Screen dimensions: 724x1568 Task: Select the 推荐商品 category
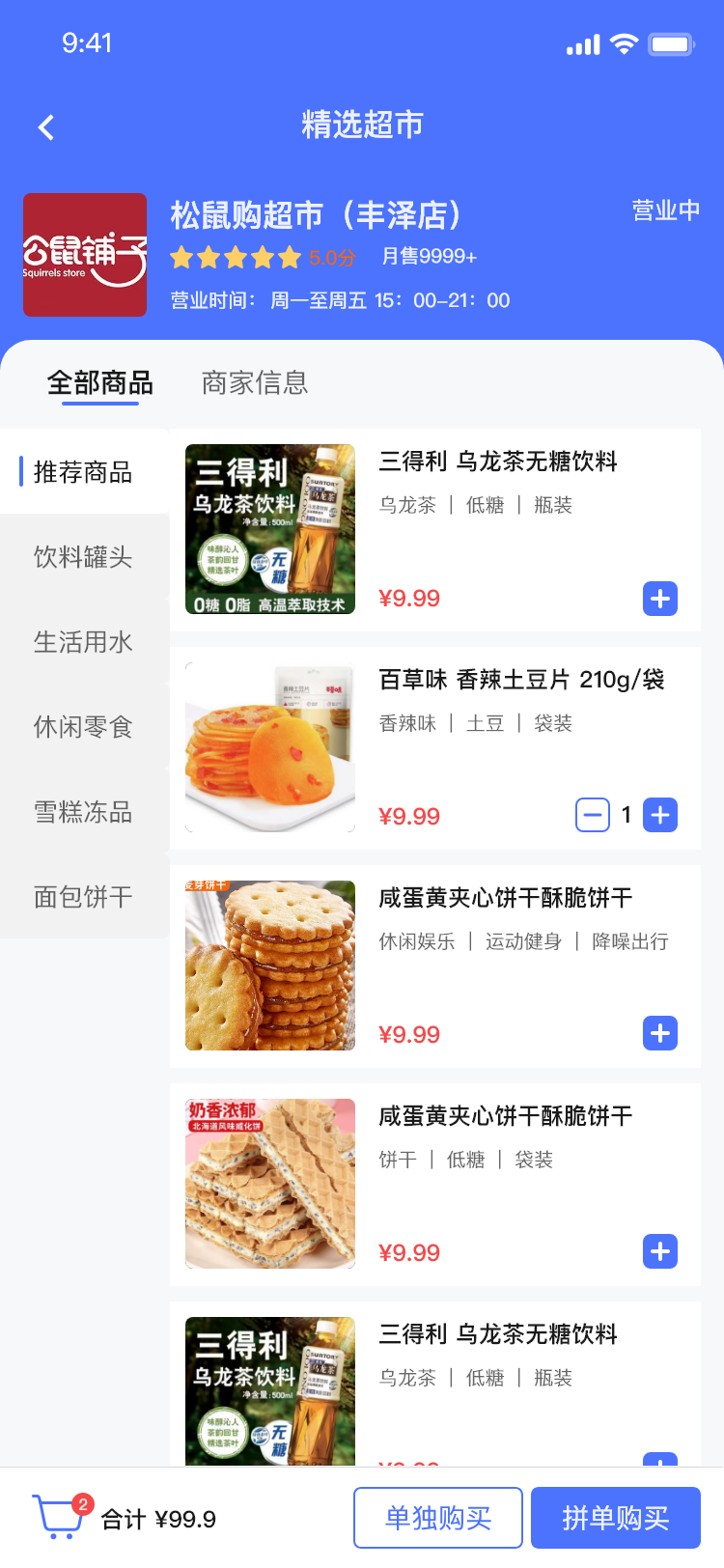click(x=83, y=472)
